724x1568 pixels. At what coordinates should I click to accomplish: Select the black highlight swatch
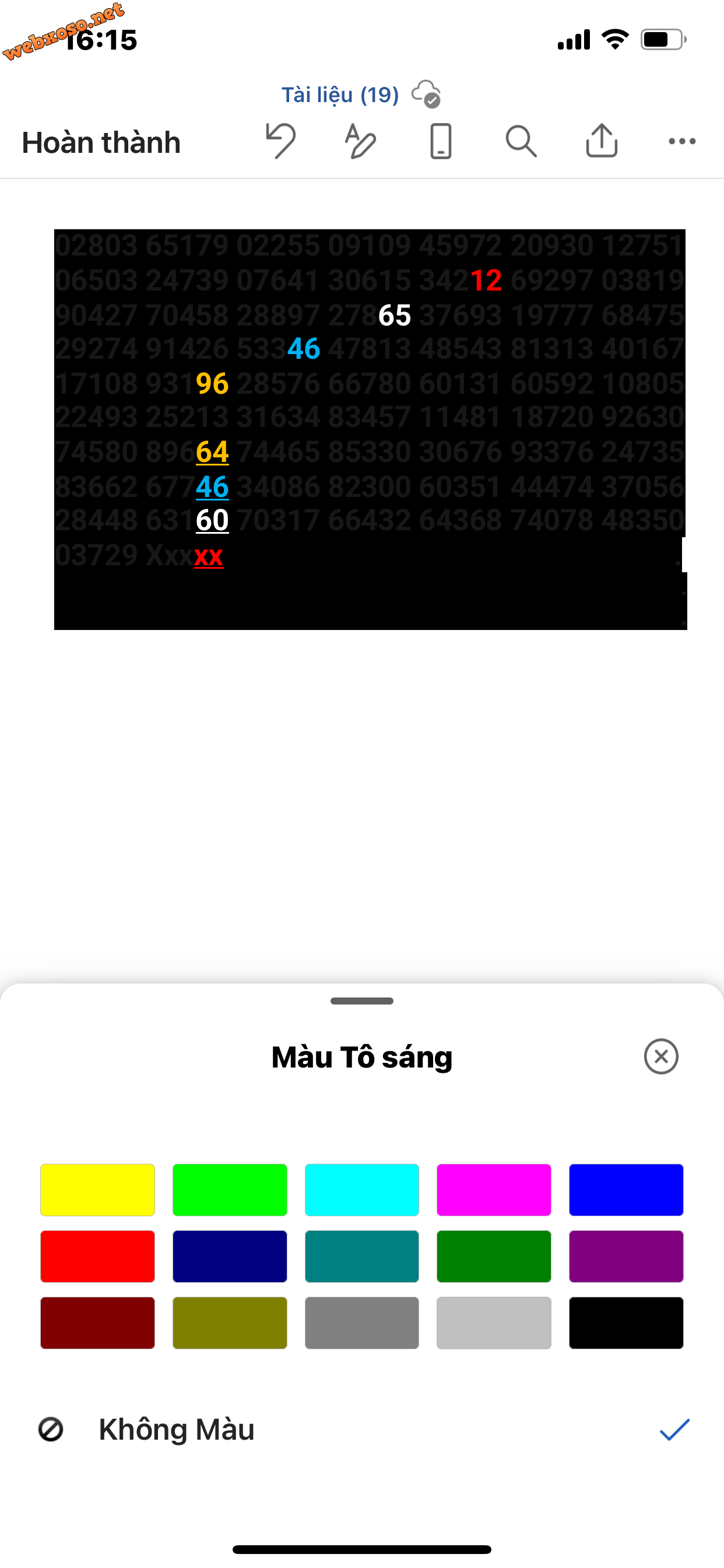click(x=625, y=1322)
